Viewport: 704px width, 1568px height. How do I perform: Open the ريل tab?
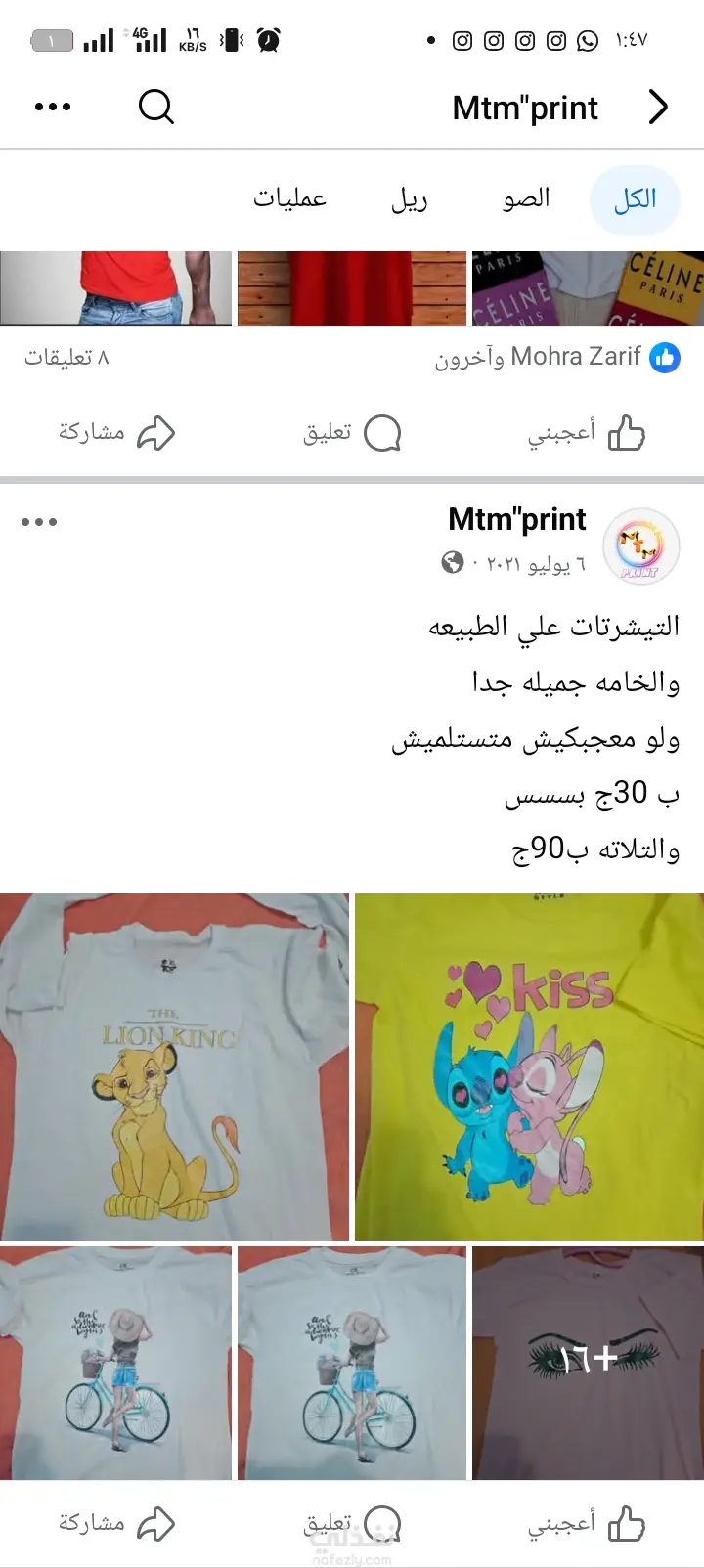pos(410,199)
